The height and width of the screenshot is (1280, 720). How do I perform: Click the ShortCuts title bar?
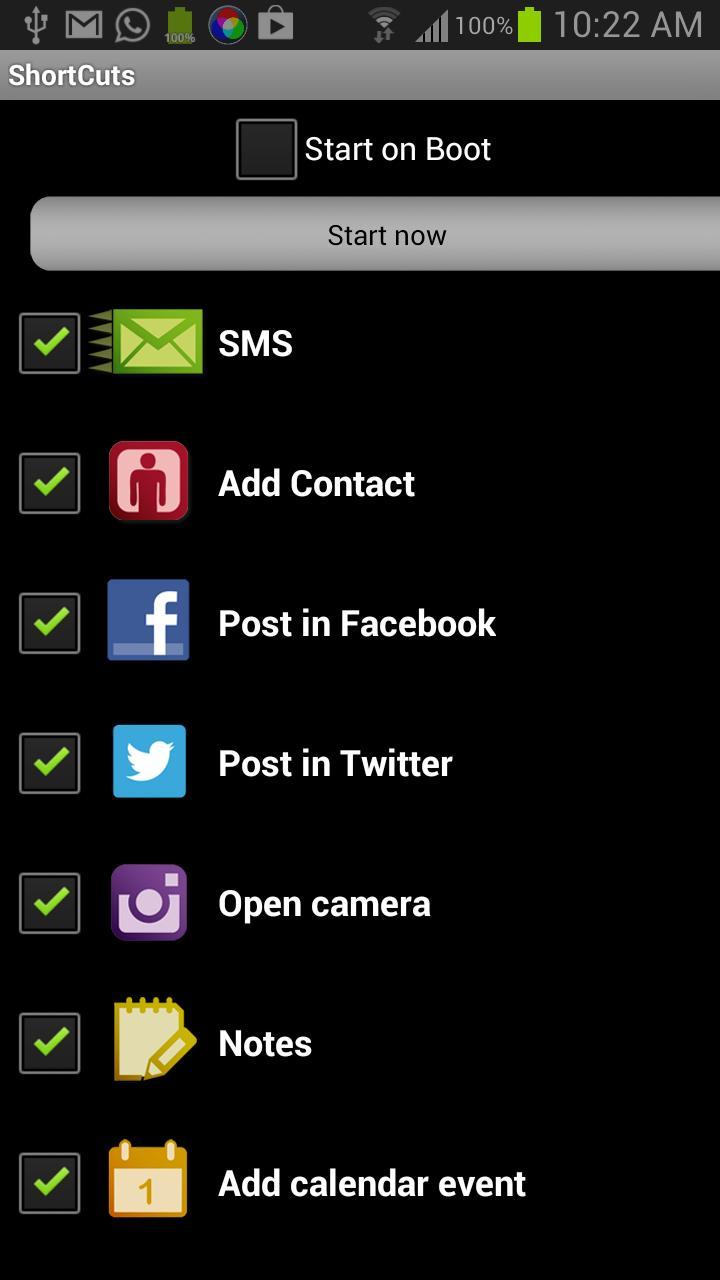click(70, 74)
